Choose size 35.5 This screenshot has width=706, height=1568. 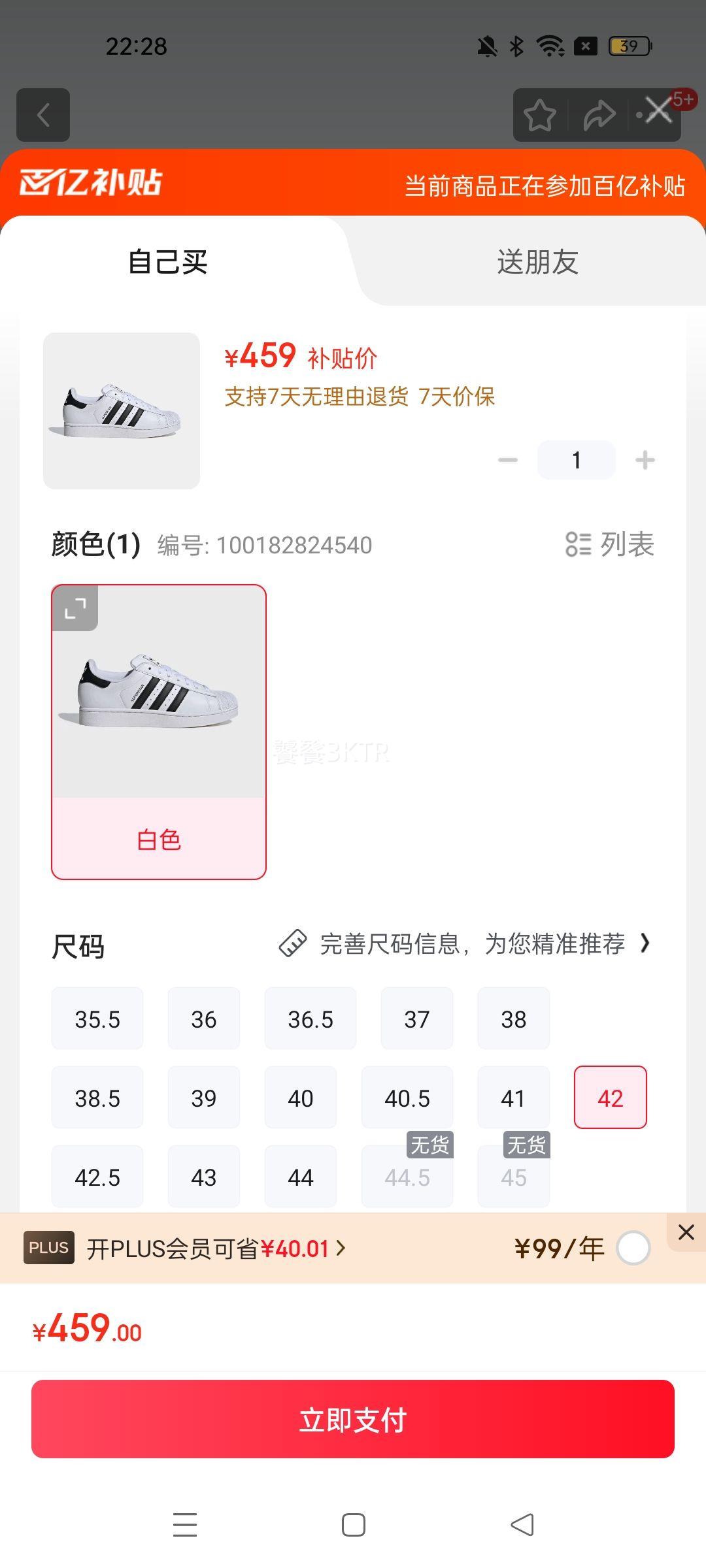pyautogui.click(x=97, y=1019)
